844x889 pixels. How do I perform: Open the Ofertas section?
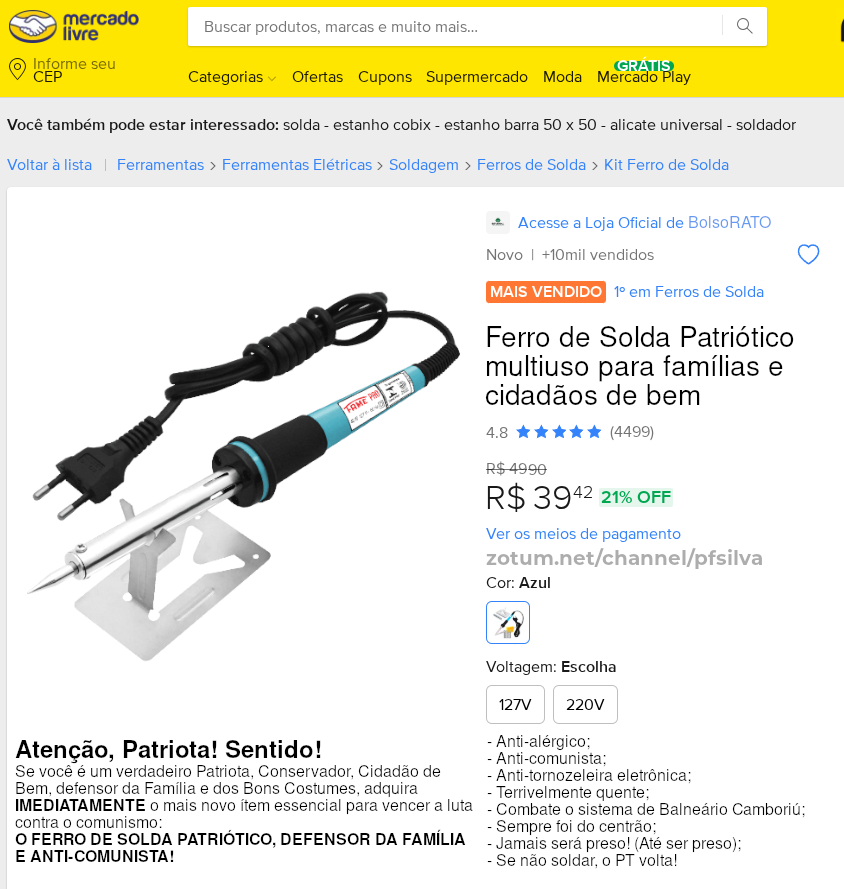pos(317,77)
